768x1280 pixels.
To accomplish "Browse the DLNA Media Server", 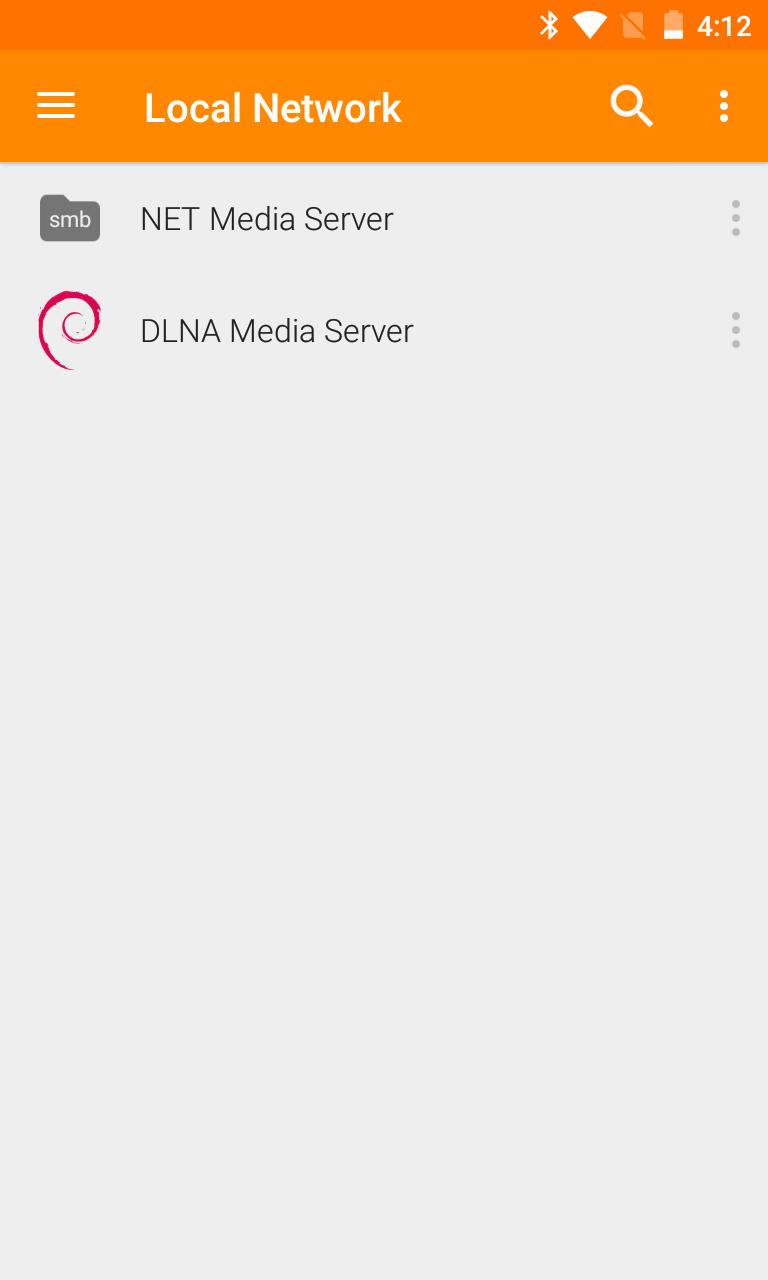I will (x=277, y=331).
